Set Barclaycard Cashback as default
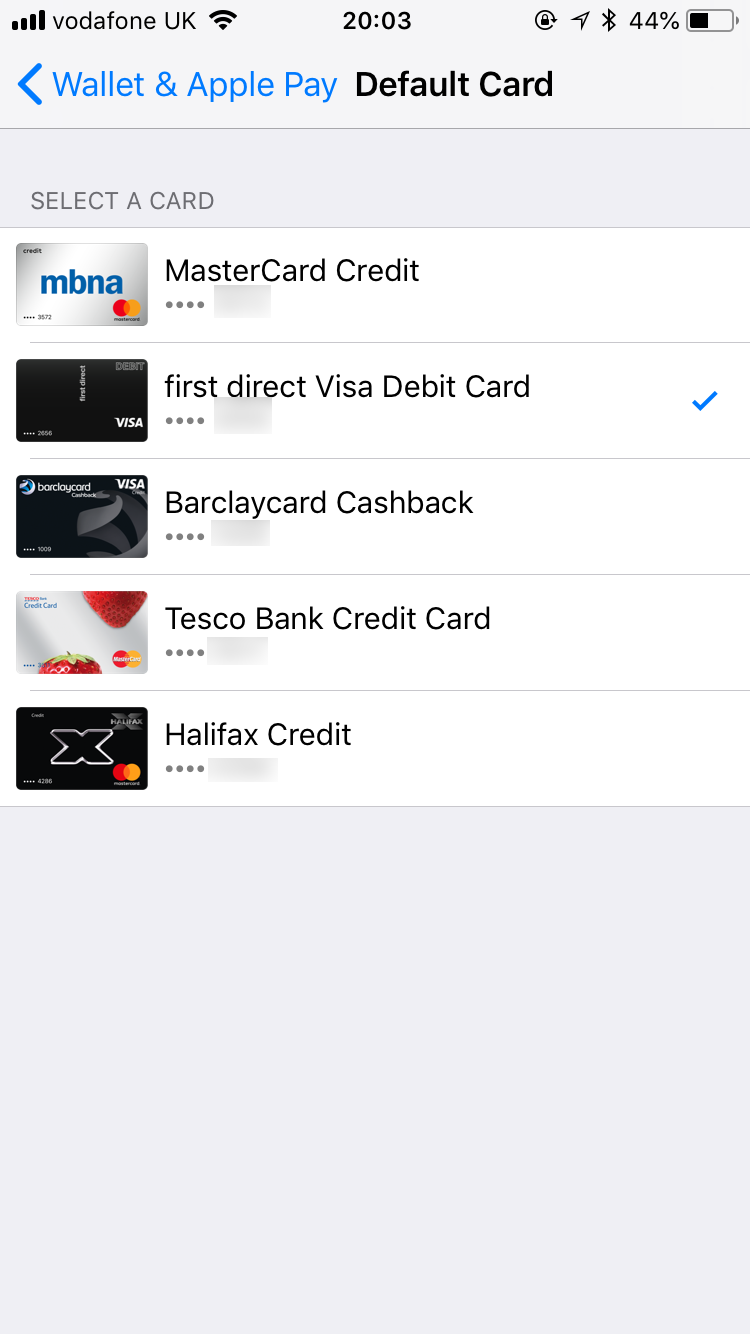 pyautogui.click(x=375, y=517)
